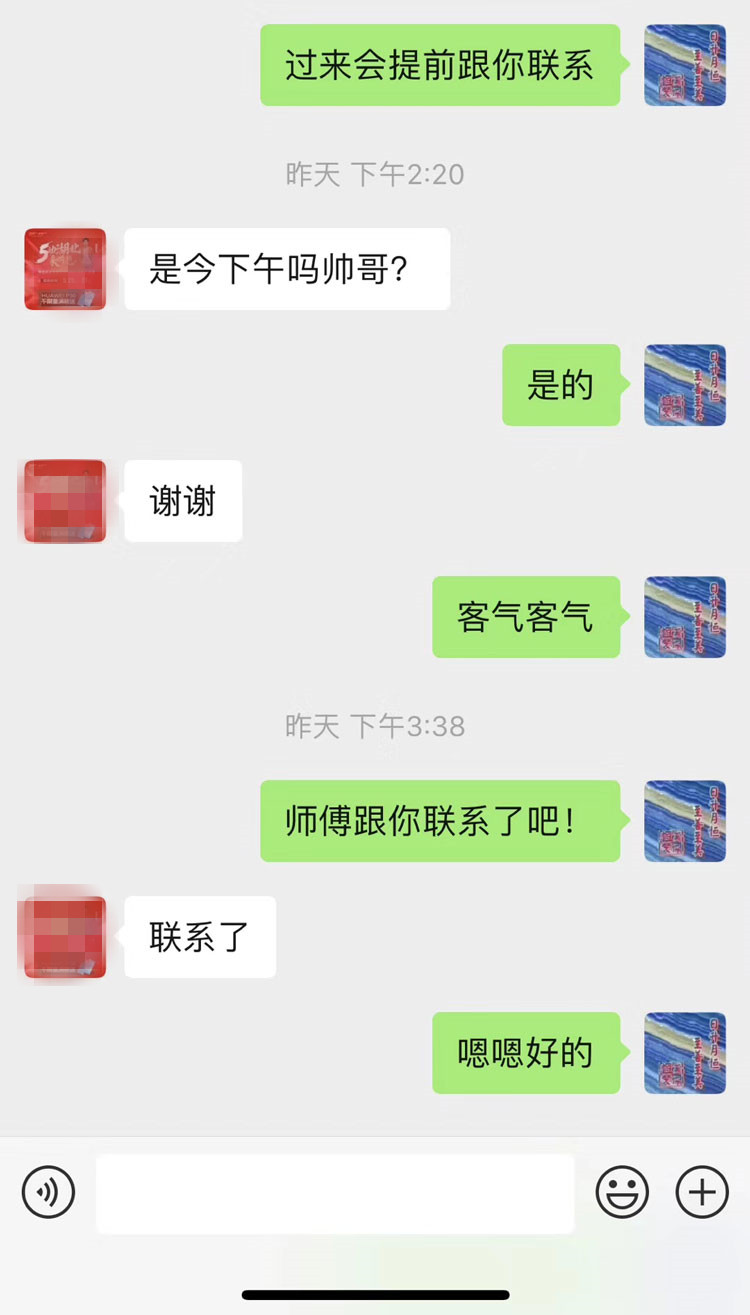View contact avatar beside 联系了
The width and height of the screenshot is (750, 1315).
(x=65, y=937)
